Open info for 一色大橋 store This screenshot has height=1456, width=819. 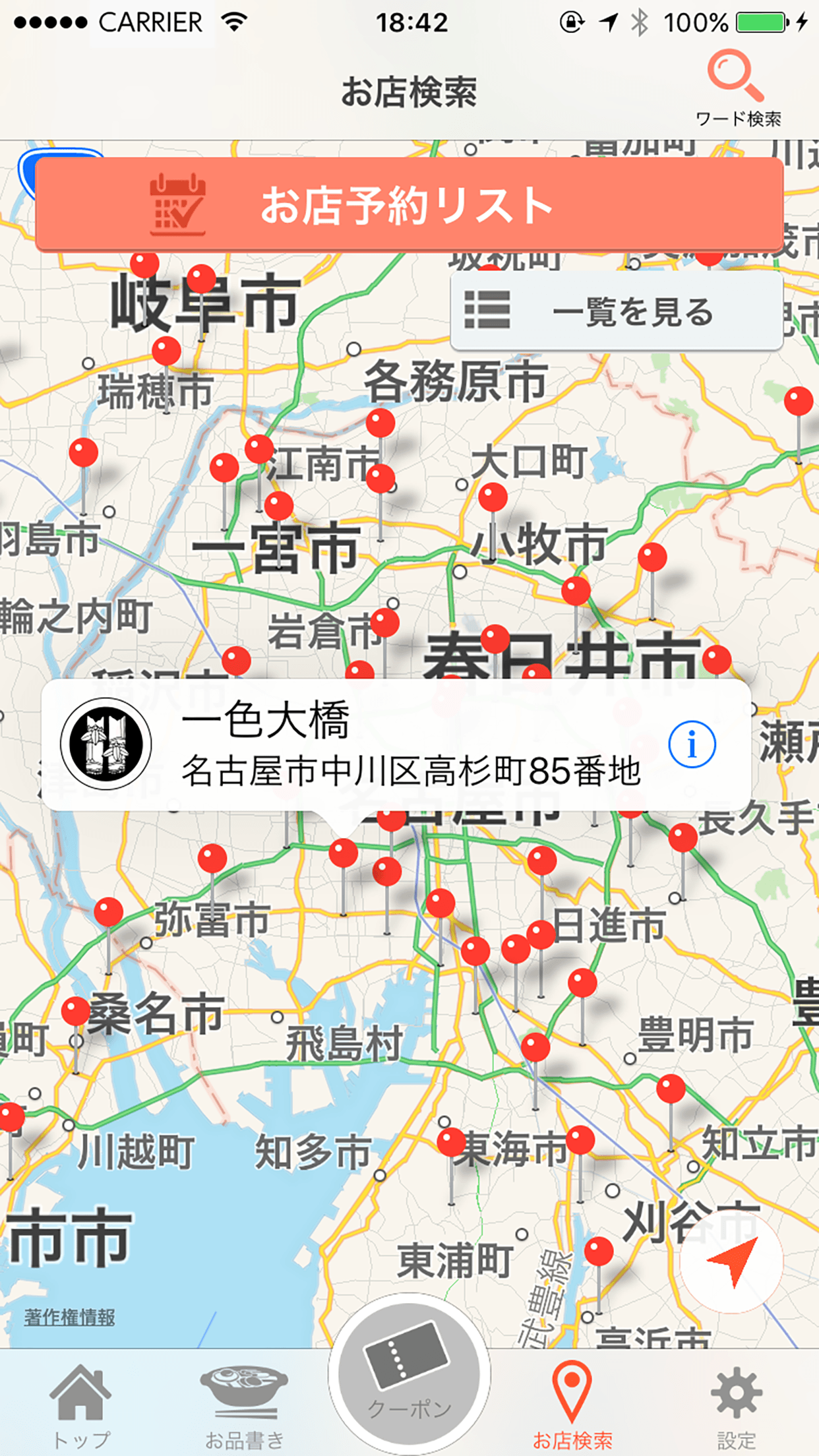pos(692,744)
